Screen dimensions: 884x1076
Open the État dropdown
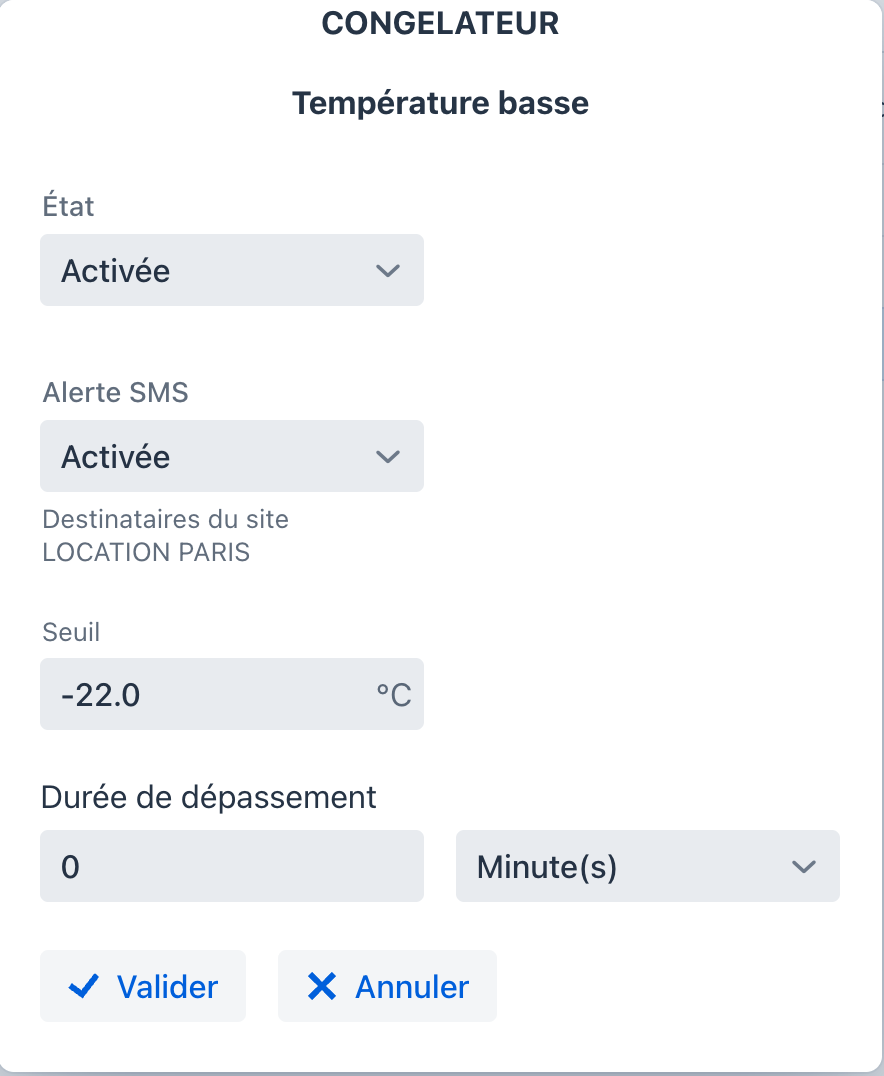click(x=232, y=270)
